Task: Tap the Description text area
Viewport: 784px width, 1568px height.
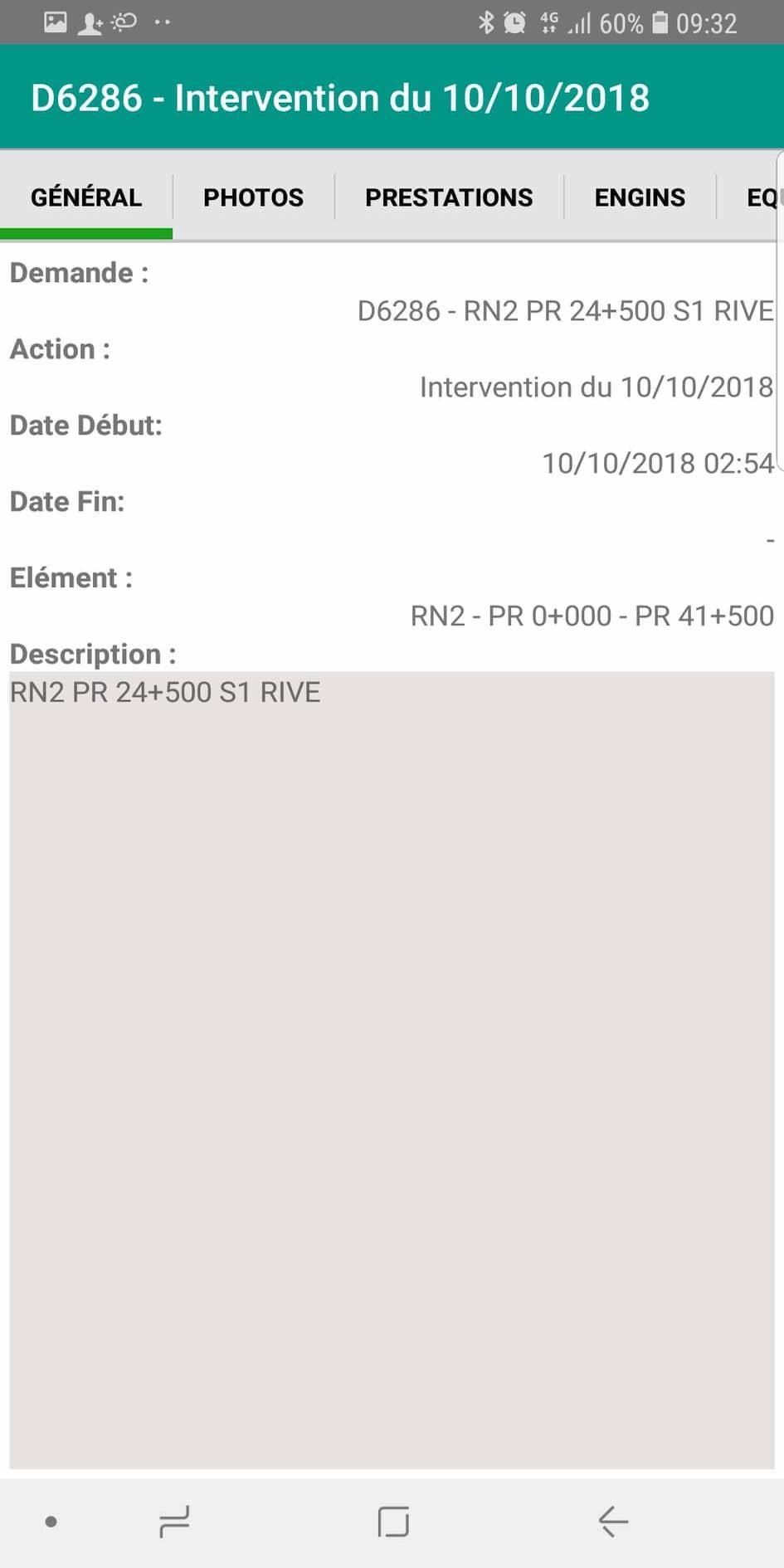Action: 392,1069
